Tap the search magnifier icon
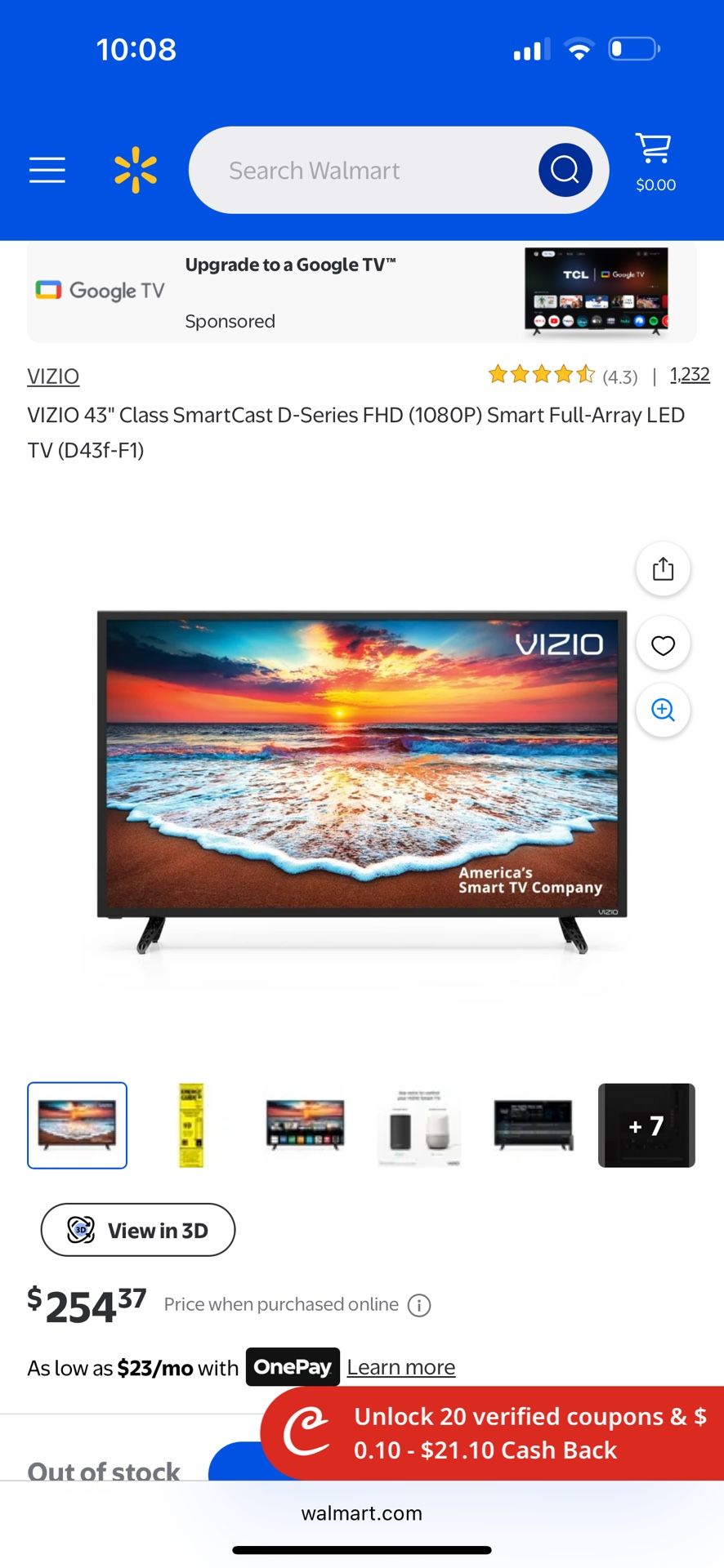The width and height of the screenshot is (724, 1568). 563,169
